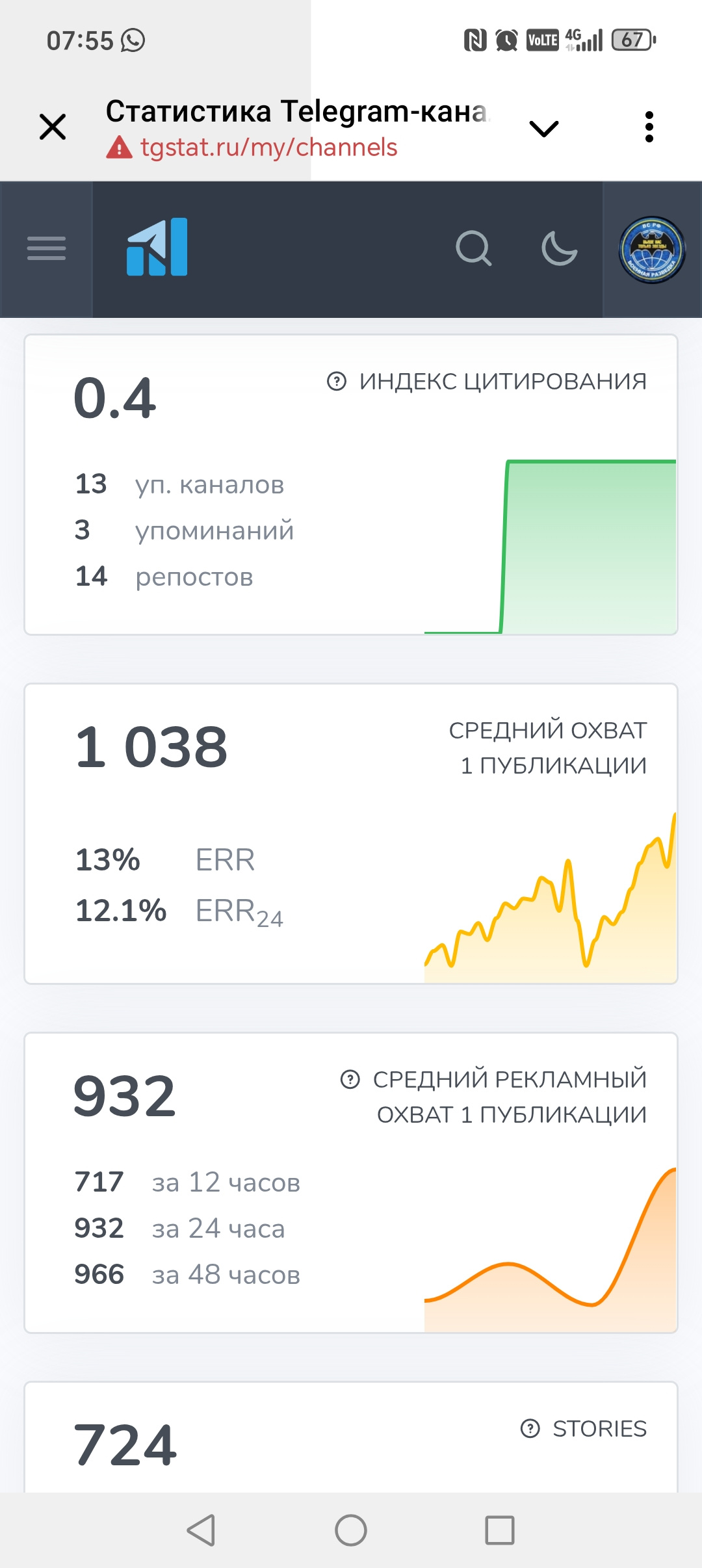This screenshot has height=1568, width=702.
Task: Expand the page title dropdown chevron
Action: (x=544, y=128)
